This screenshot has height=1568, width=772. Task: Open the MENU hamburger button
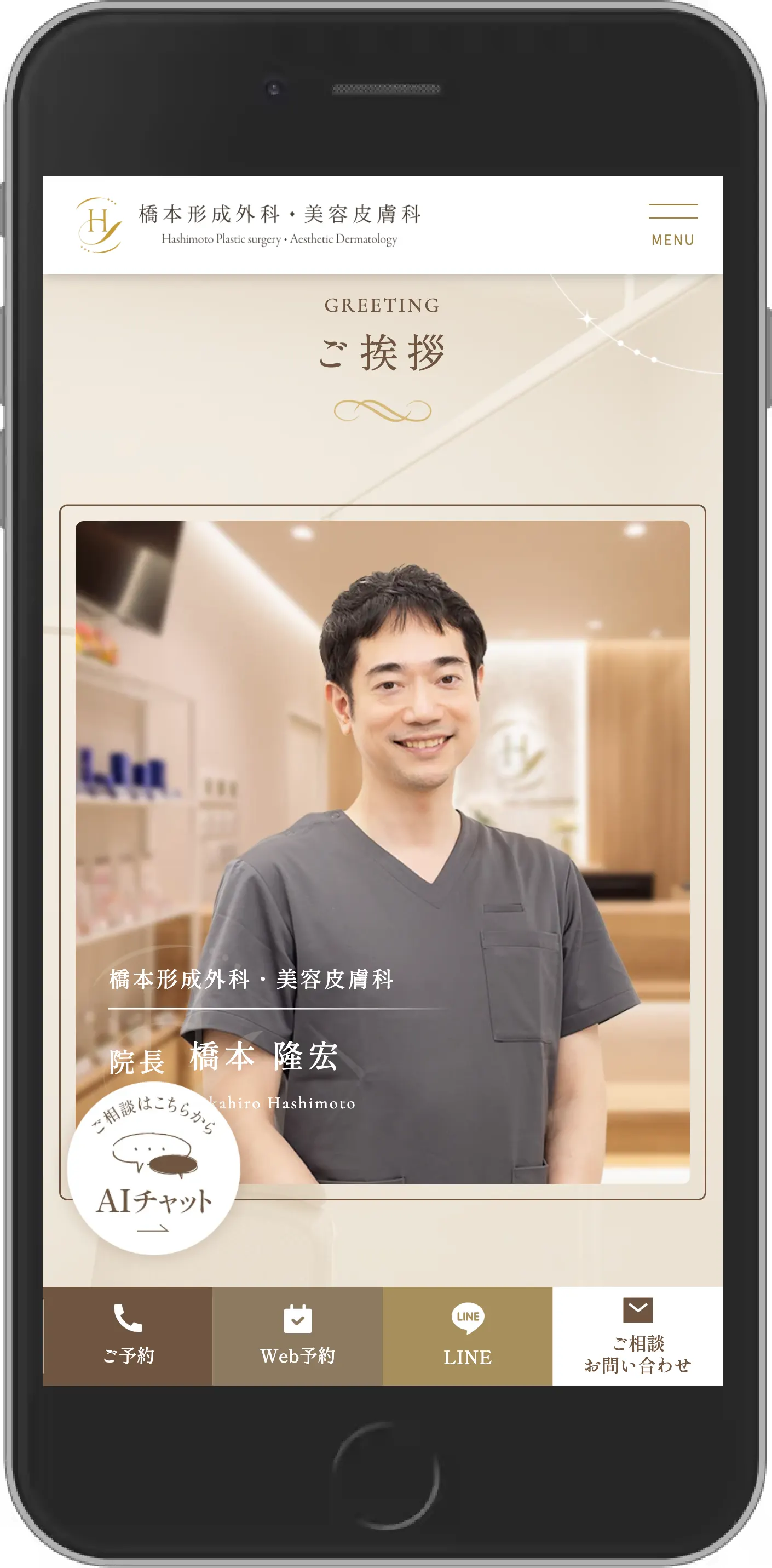672,225
